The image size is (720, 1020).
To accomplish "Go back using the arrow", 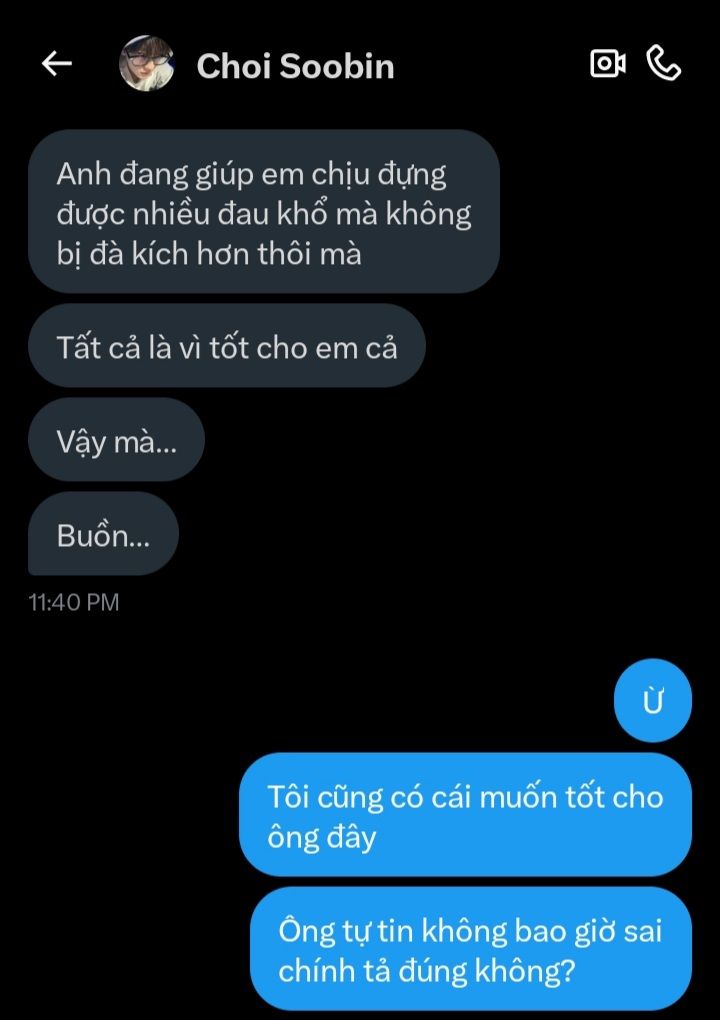I will pyautogui.click(x=57, y=64).
